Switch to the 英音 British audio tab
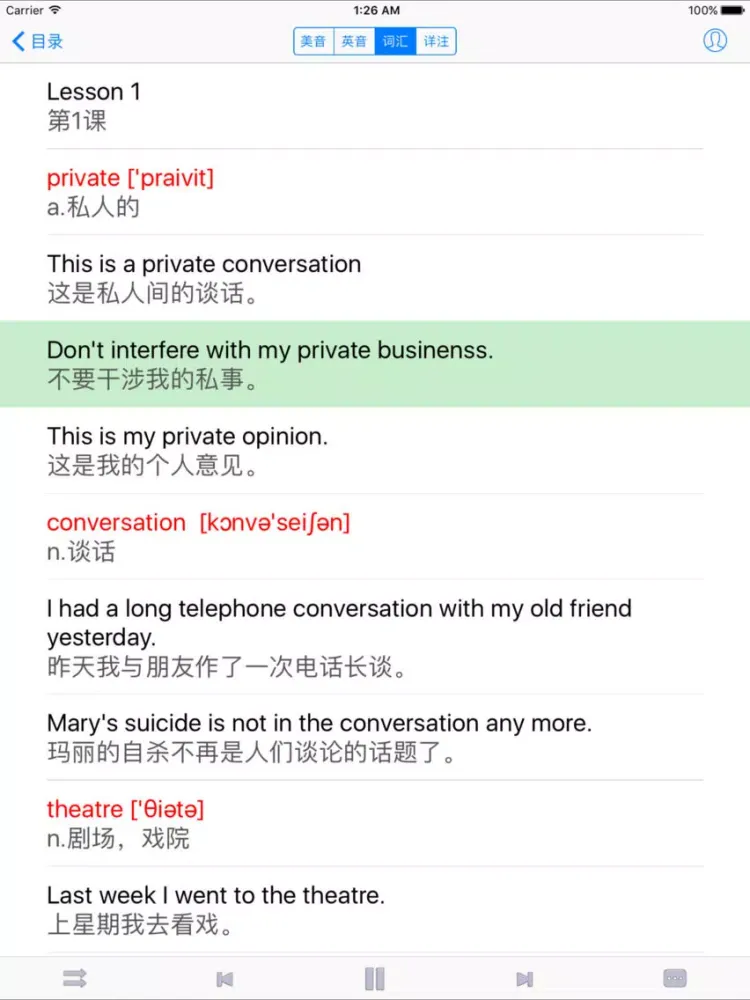Image resolution: width=750 pixels, height=1000 pixels. click(x=354, y=41)
